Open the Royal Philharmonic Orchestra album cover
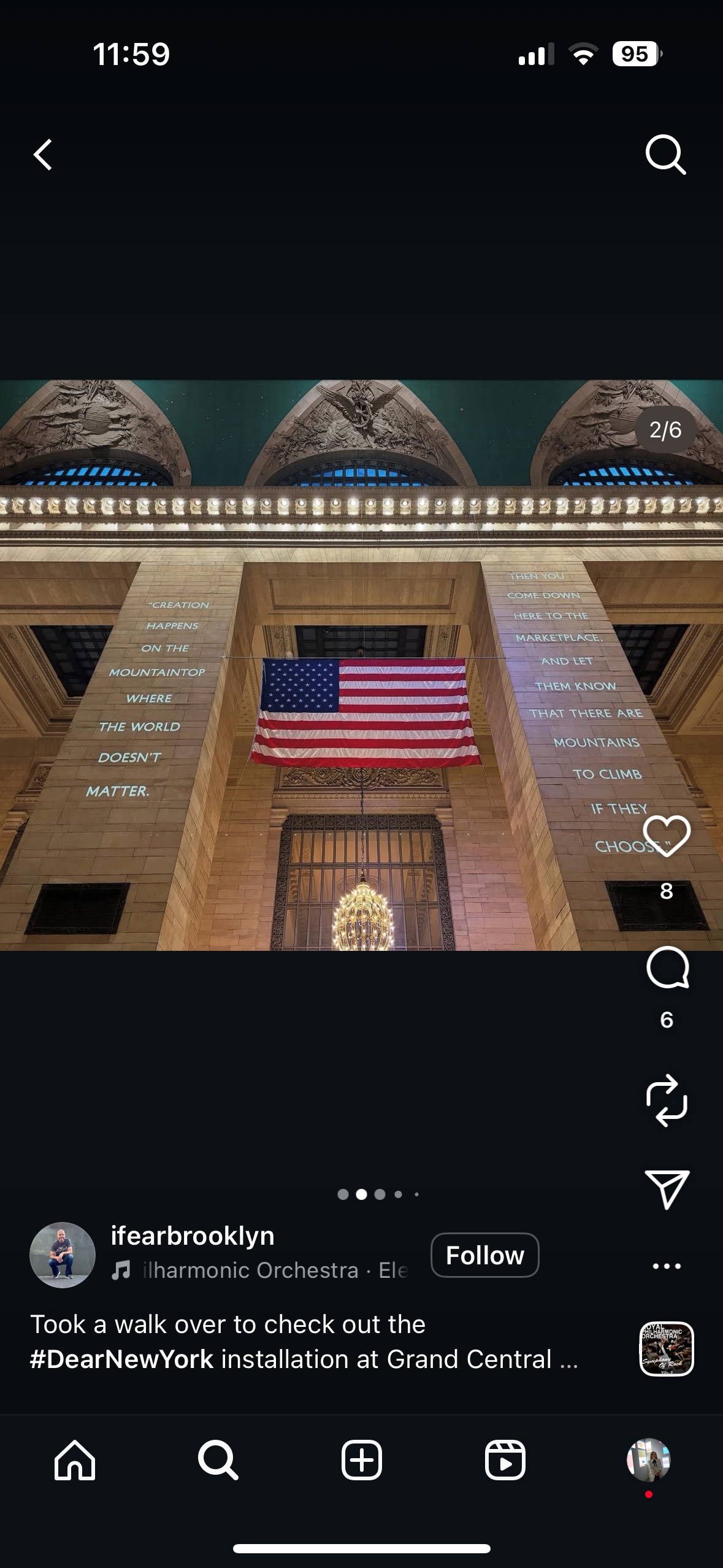 pyautogui.click(x=667, y=1348)
